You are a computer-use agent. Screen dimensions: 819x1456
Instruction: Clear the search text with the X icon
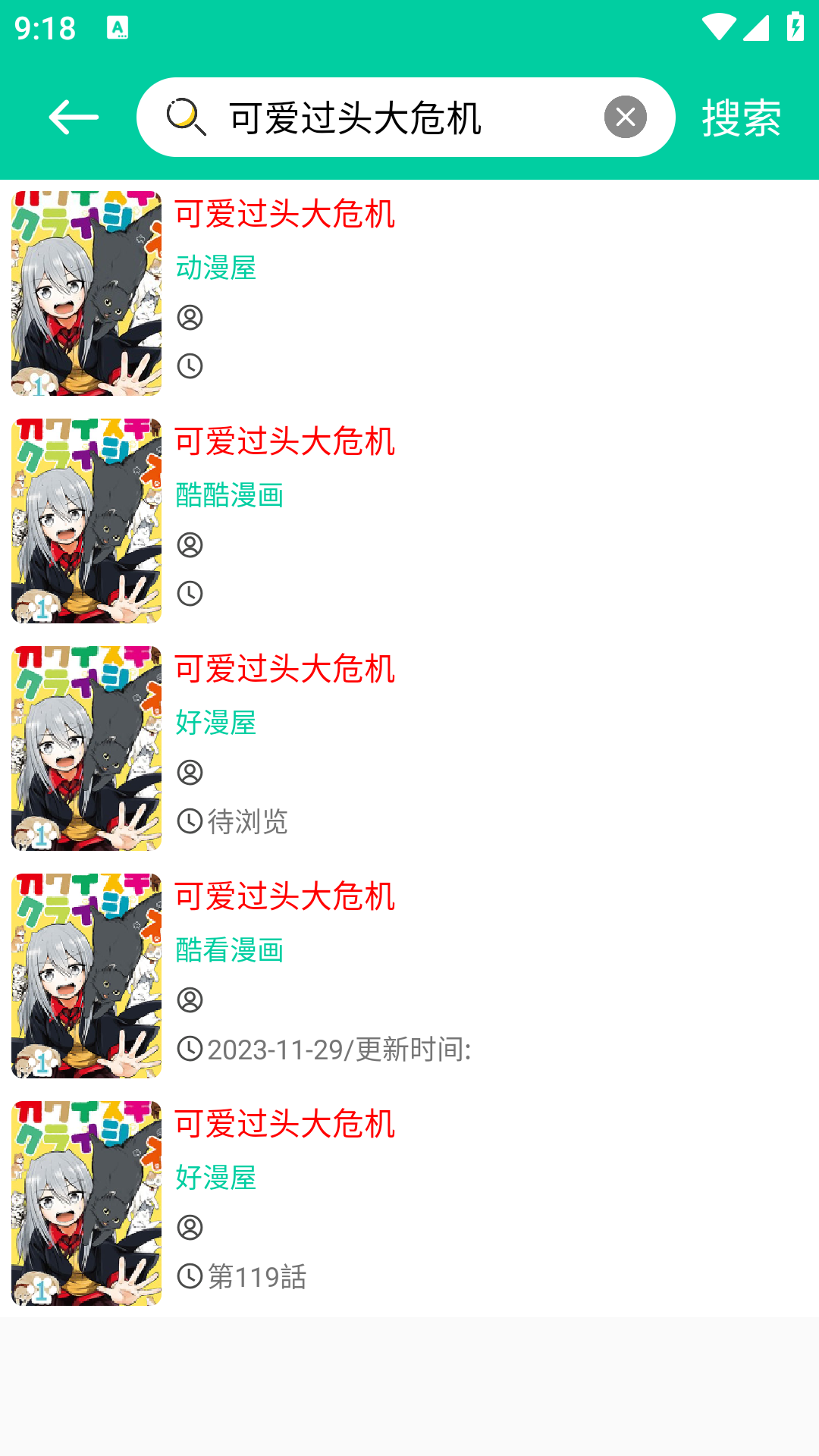click(626, 117)
